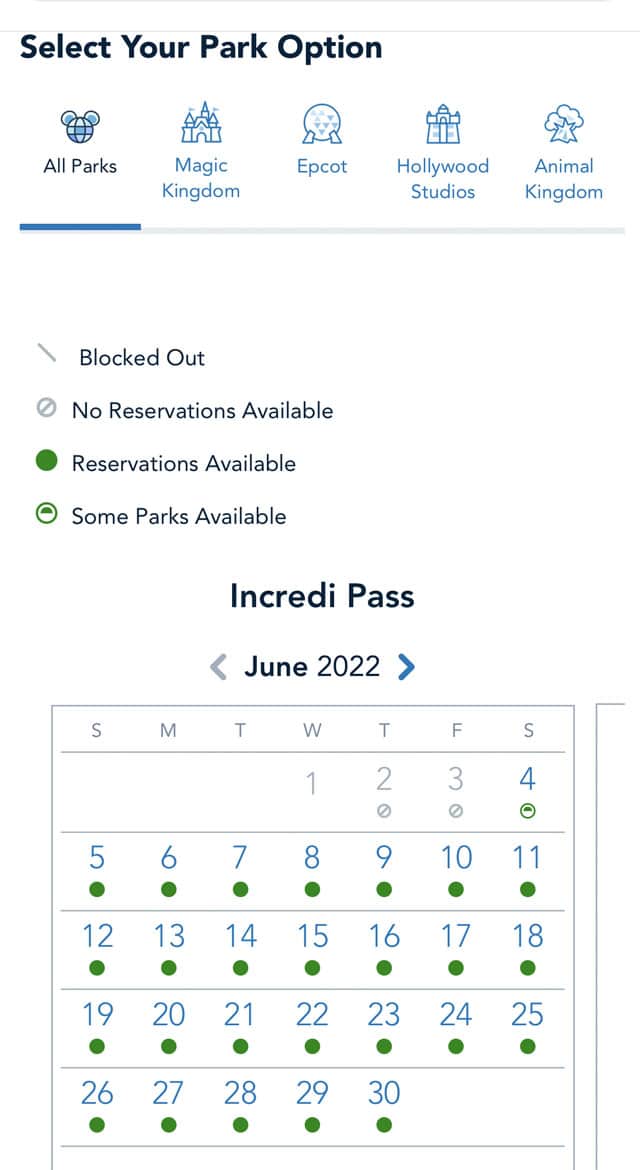Select June 4 on the calendar

click(x=527, y=792)
